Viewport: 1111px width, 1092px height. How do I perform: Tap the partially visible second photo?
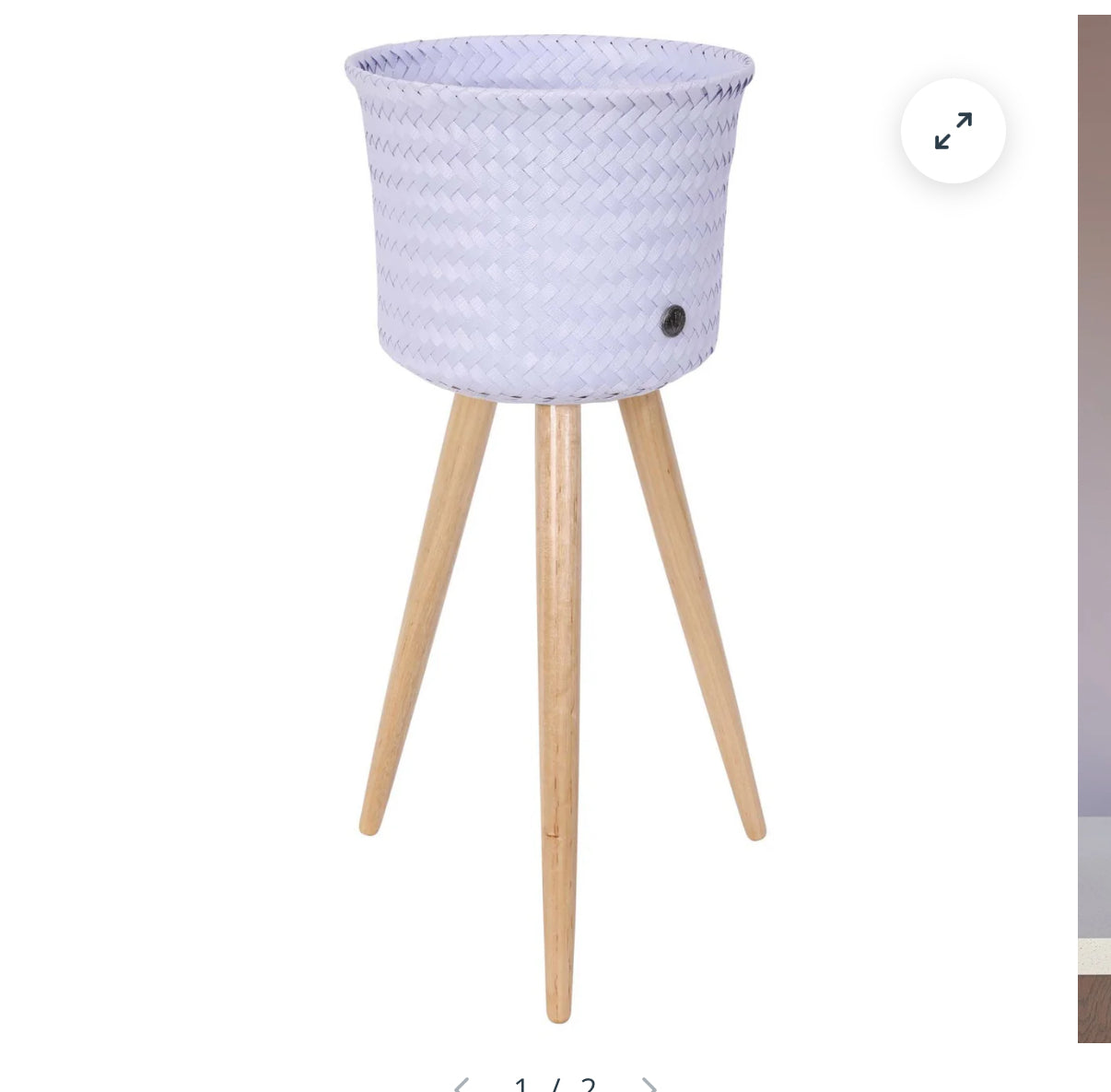coord(1094,525)
